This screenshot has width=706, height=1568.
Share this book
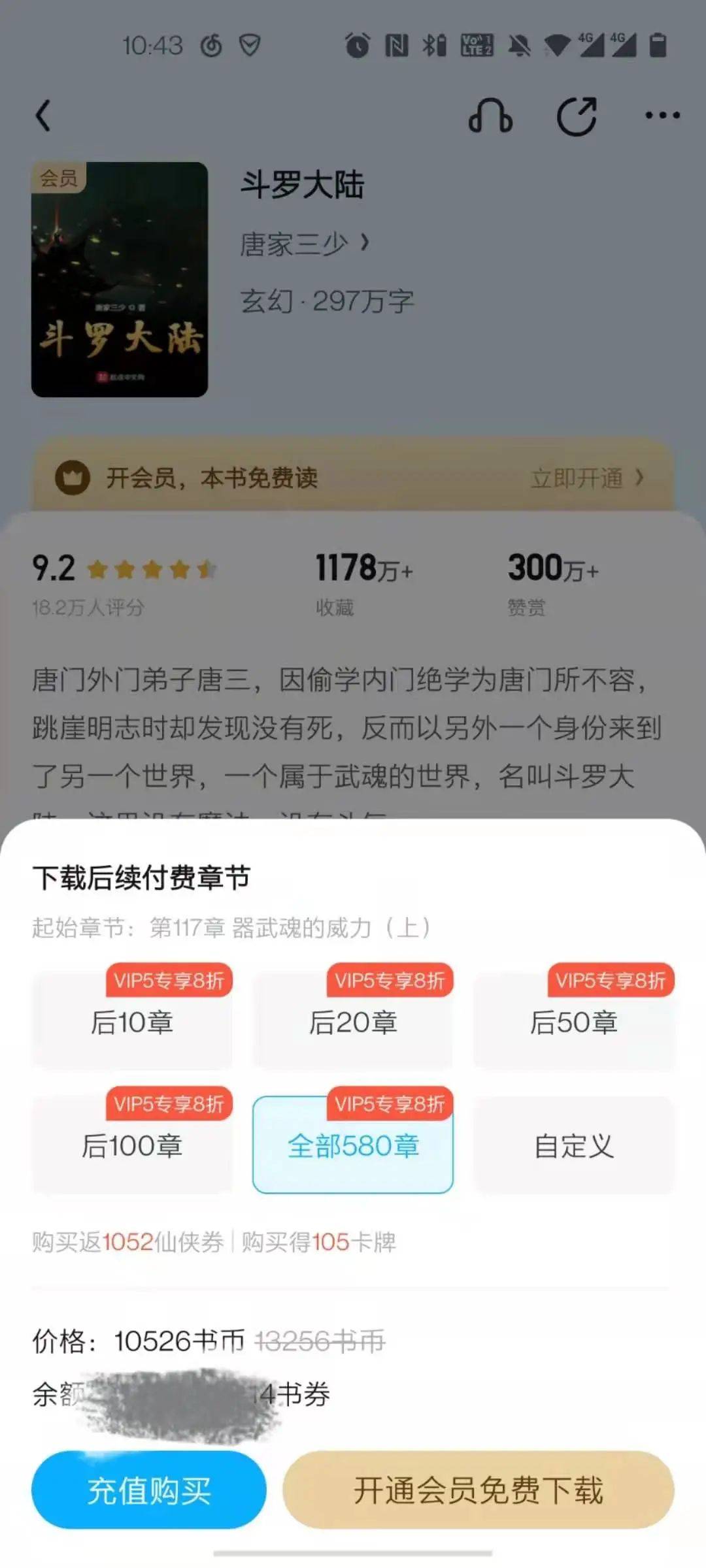(577, 116)
